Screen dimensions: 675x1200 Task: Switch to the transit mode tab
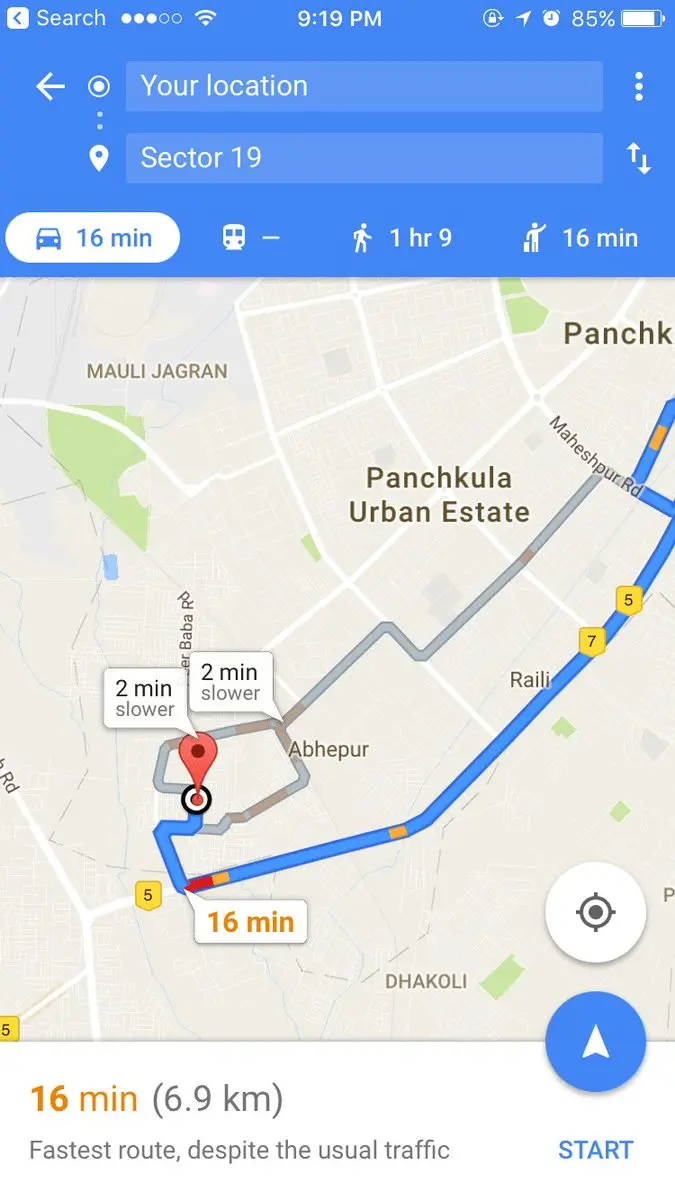pyautogui.click(x=250, y=238)
